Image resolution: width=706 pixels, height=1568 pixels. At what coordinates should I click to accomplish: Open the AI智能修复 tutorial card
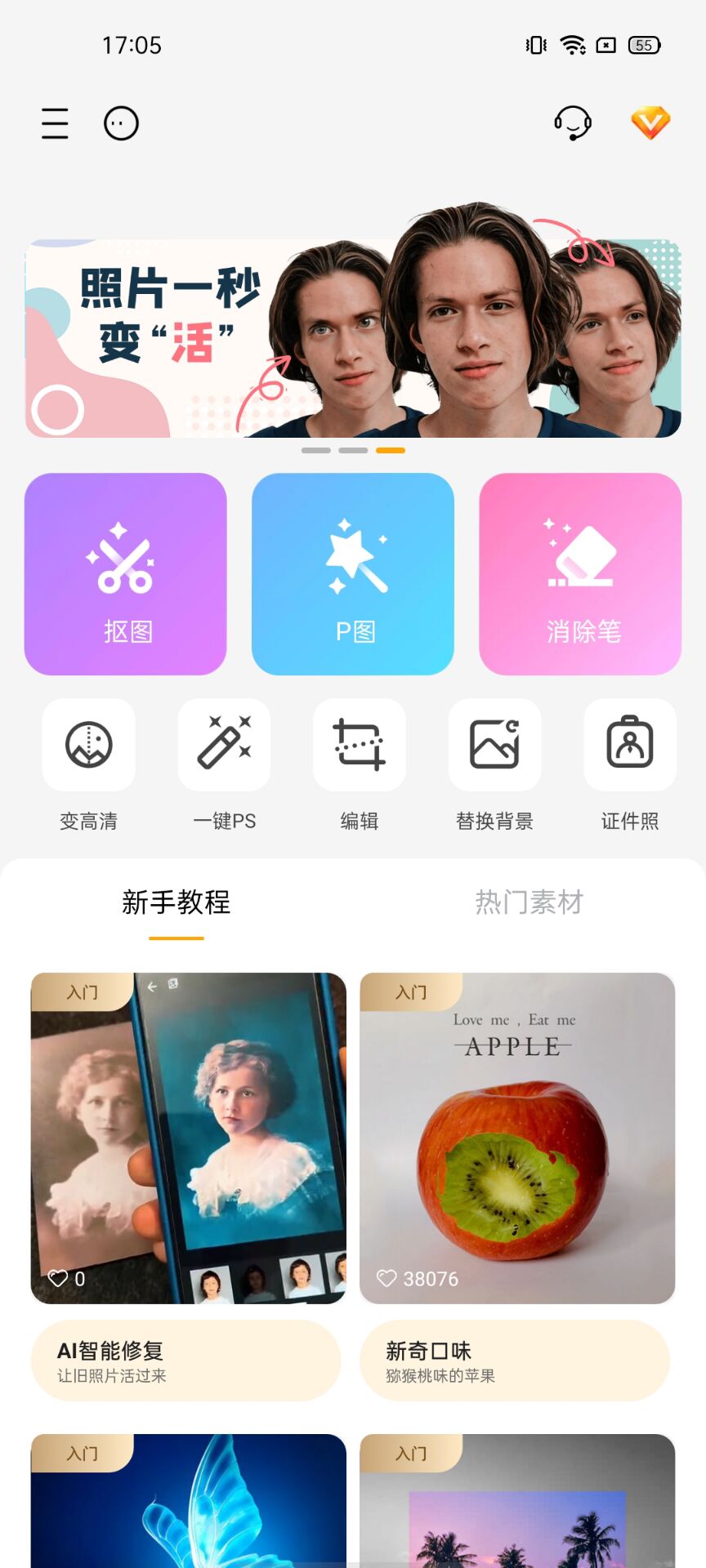[x=189, y=1138]
